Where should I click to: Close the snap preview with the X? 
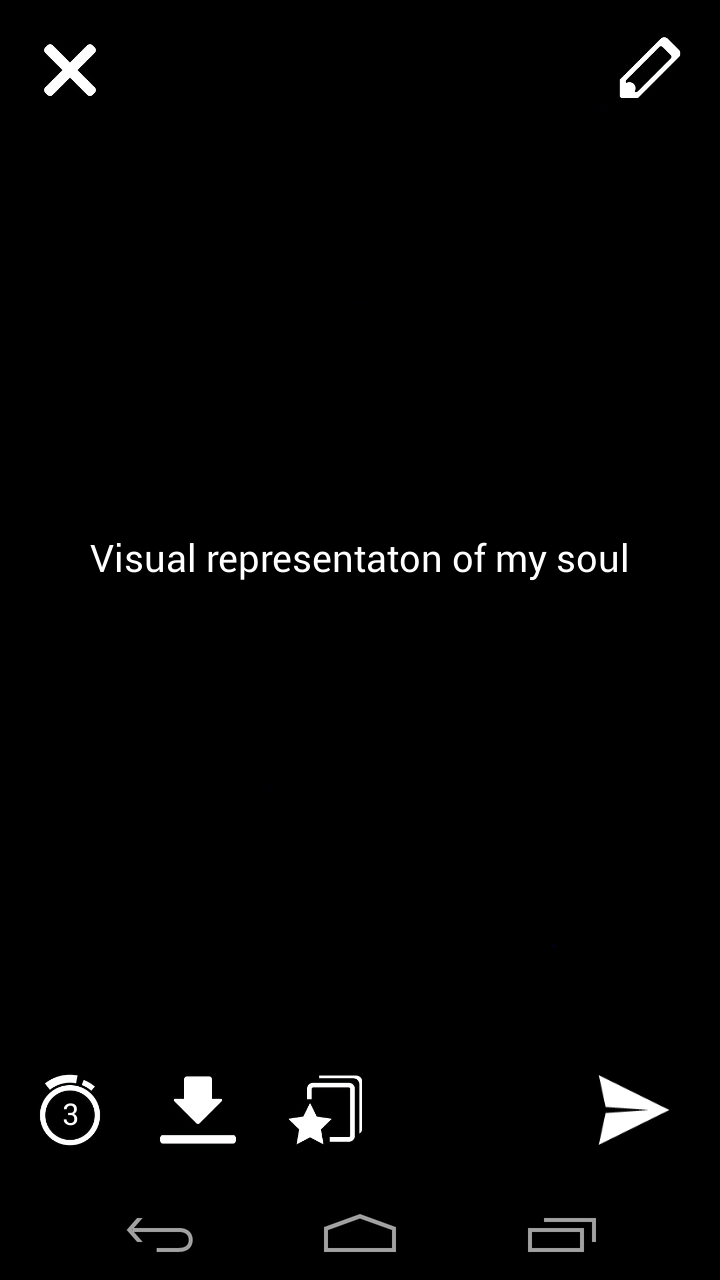pos(70,70)
